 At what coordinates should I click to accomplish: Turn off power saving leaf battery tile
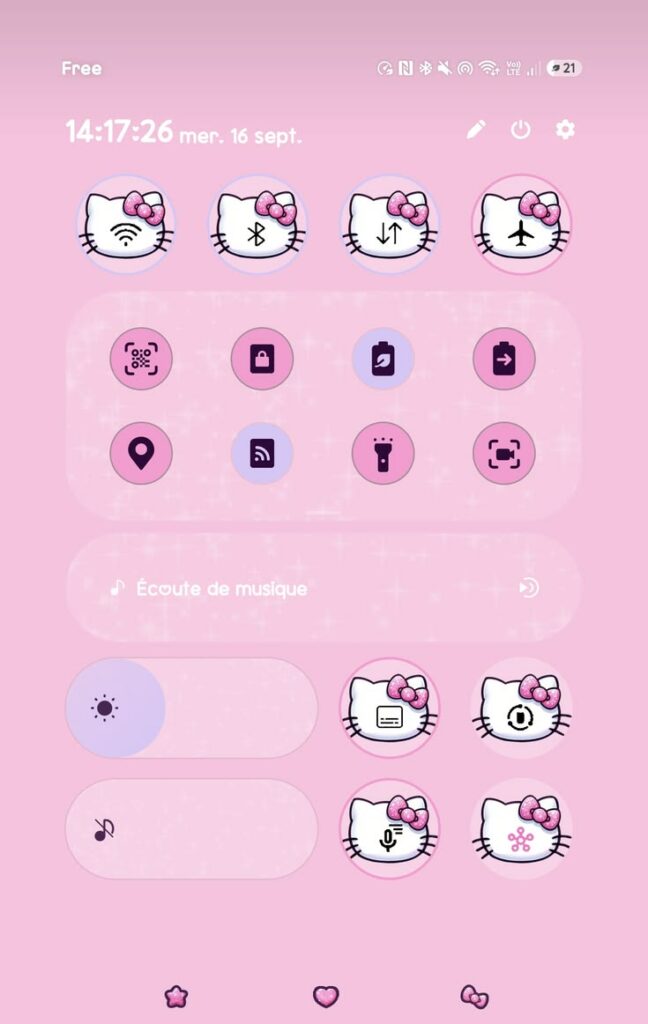click(x=383, y=359)
